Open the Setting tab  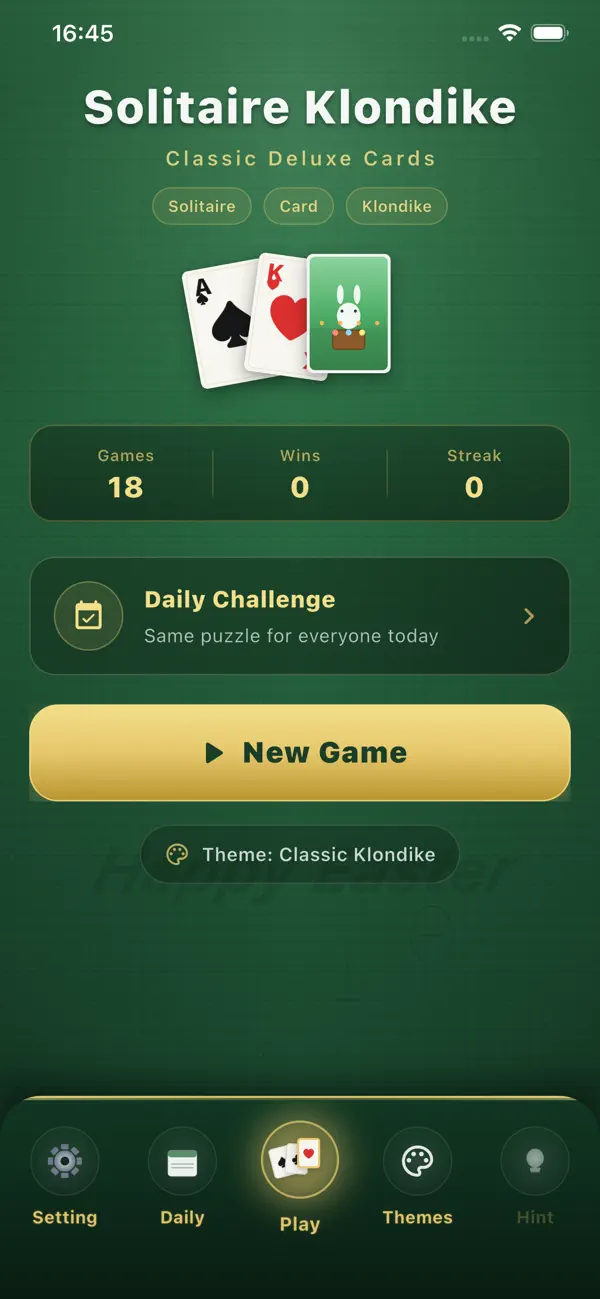tap(65, 1177)
